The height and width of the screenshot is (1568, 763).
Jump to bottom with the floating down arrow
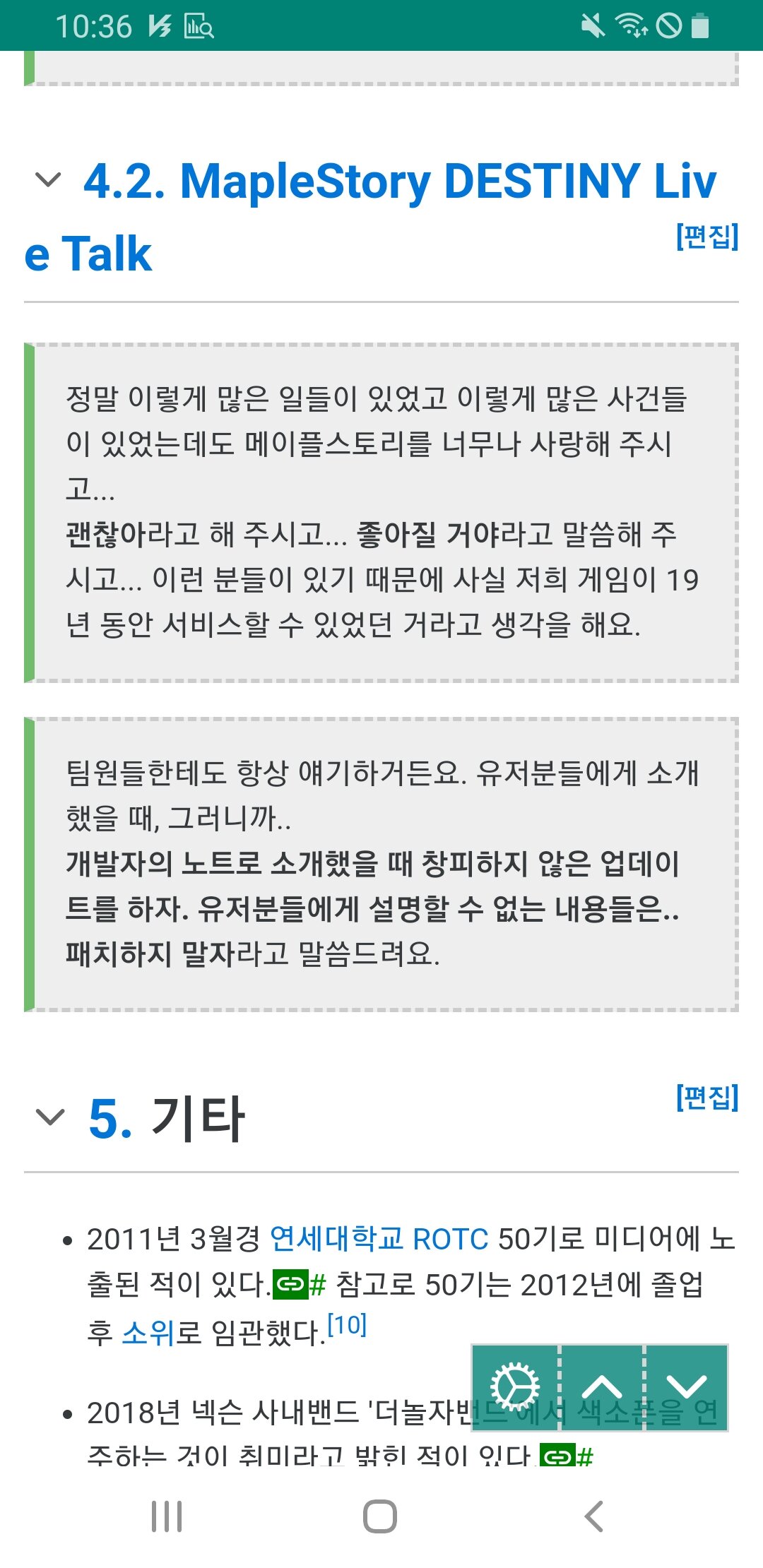(687, 1387)
